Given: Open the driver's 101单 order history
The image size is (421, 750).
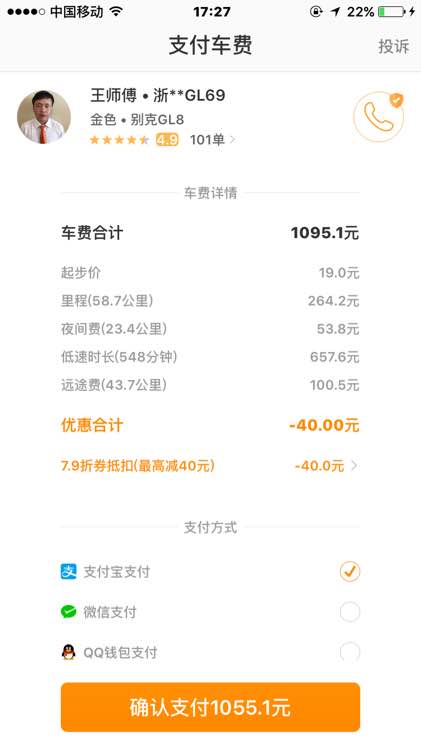Looking at the screenshot, I should [x=212, y=140].
